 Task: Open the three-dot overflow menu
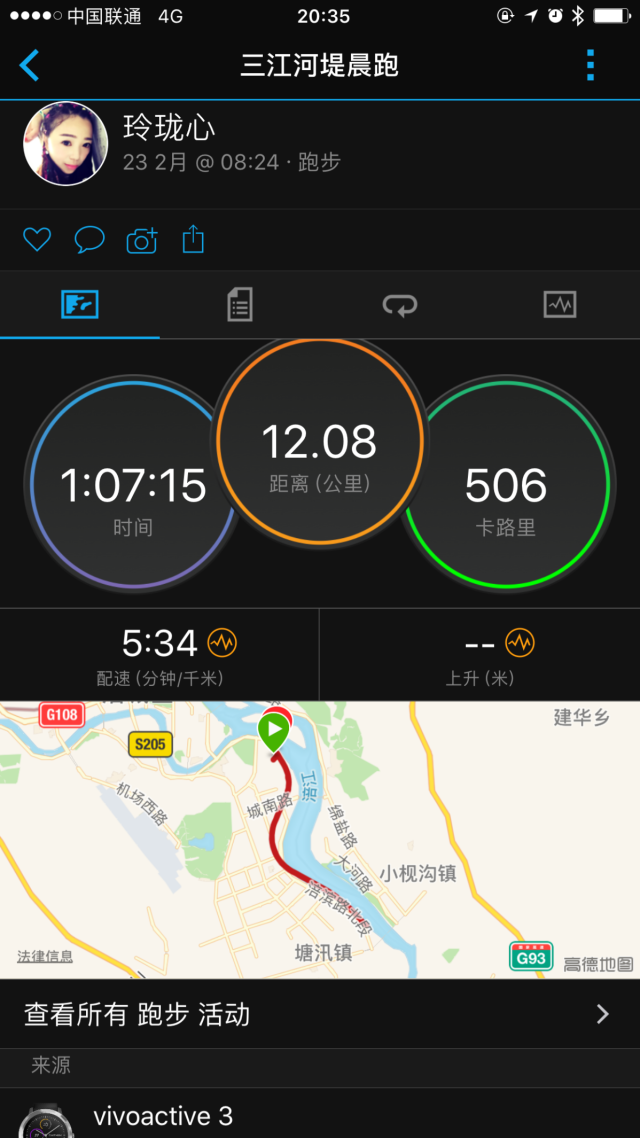coord(590,66)
